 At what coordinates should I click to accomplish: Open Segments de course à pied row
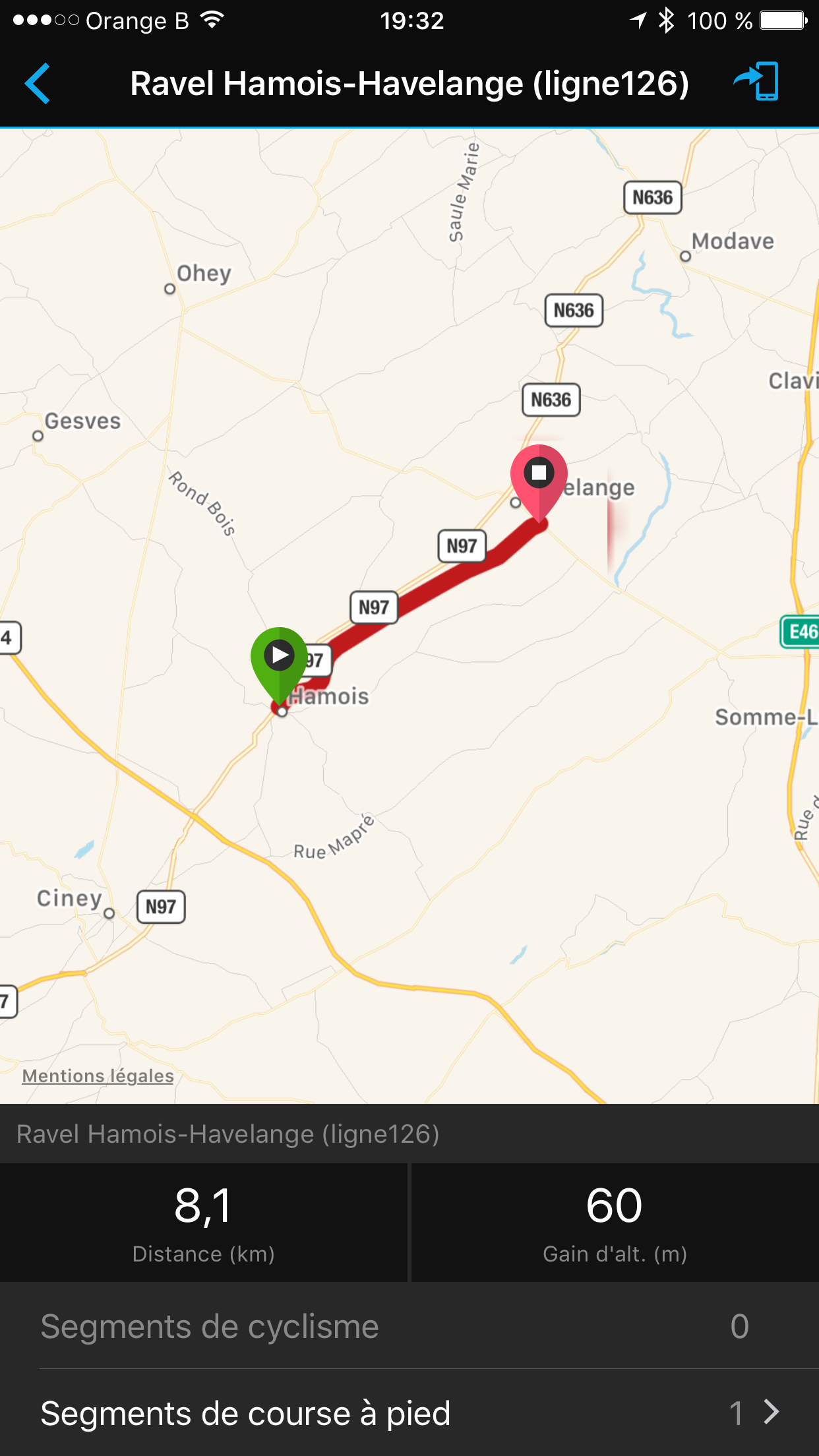tap(409, 1413)
